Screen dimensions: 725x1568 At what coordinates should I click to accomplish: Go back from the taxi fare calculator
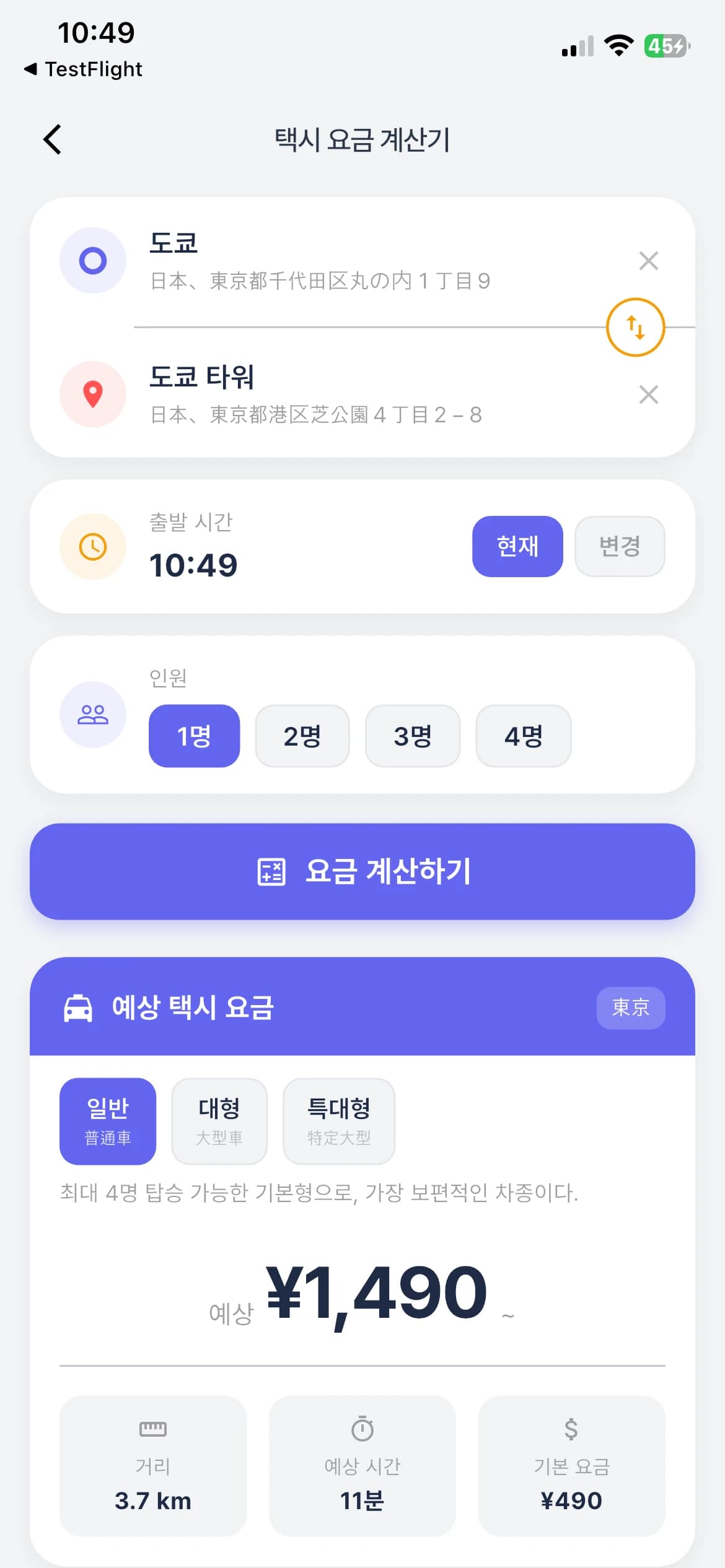tap(53, 139)
